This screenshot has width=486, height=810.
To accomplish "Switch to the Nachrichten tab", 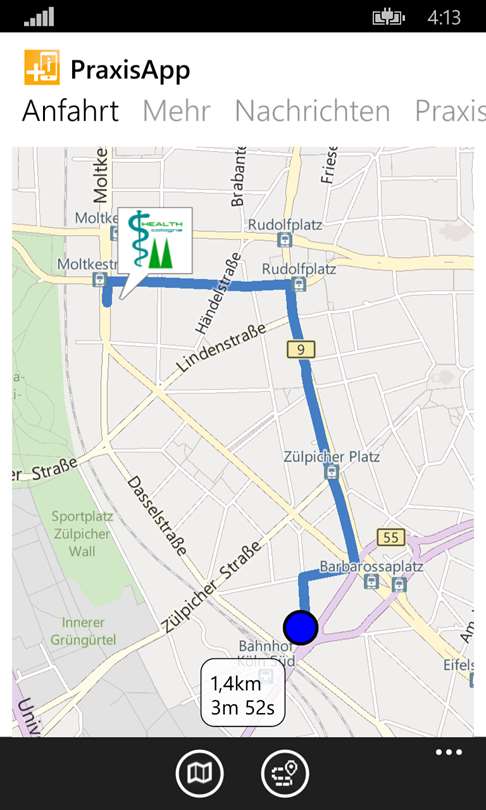I will click(x=312, y=111).
